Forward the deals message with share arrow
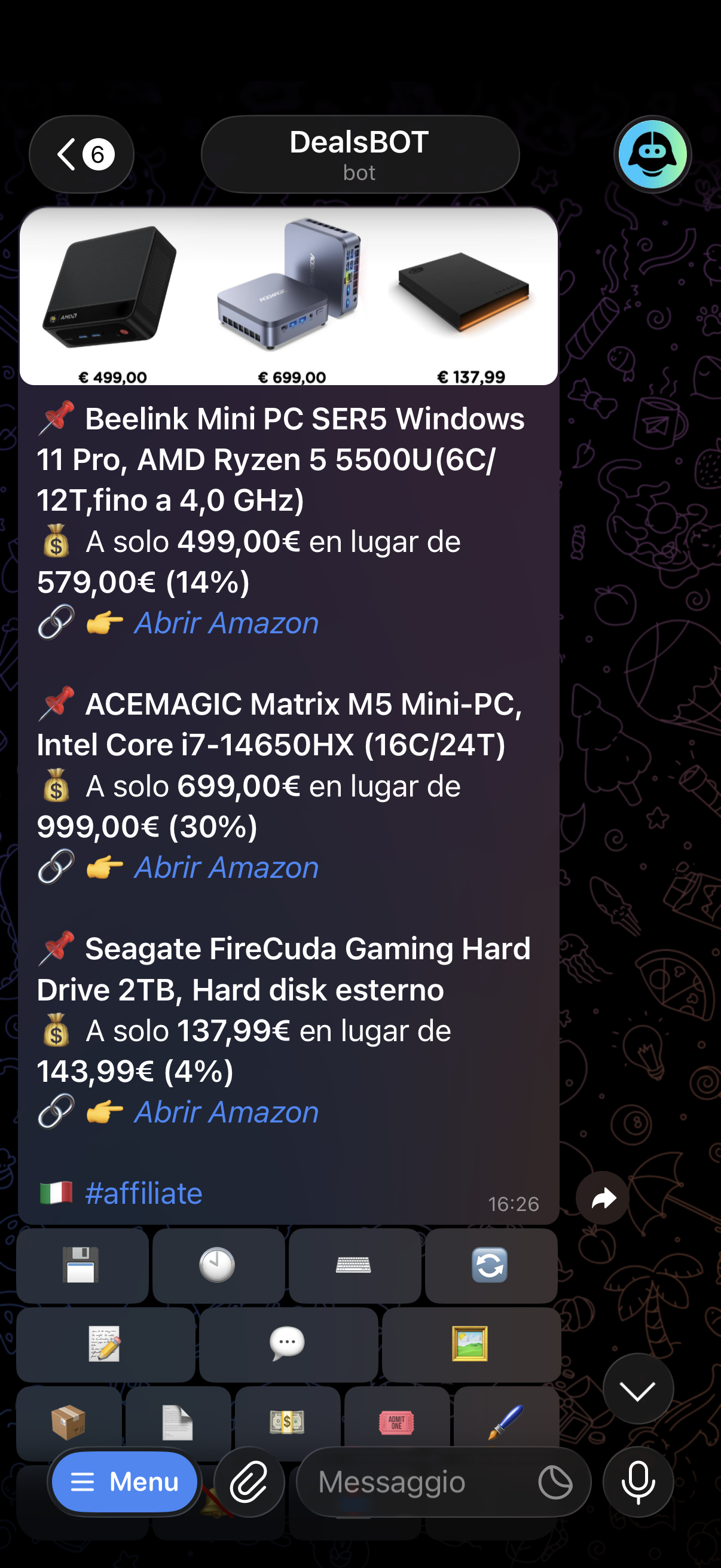Image resolution: width=721 pixels, height=1568 pixels. pyautogui.click(x=603, y=1198)
